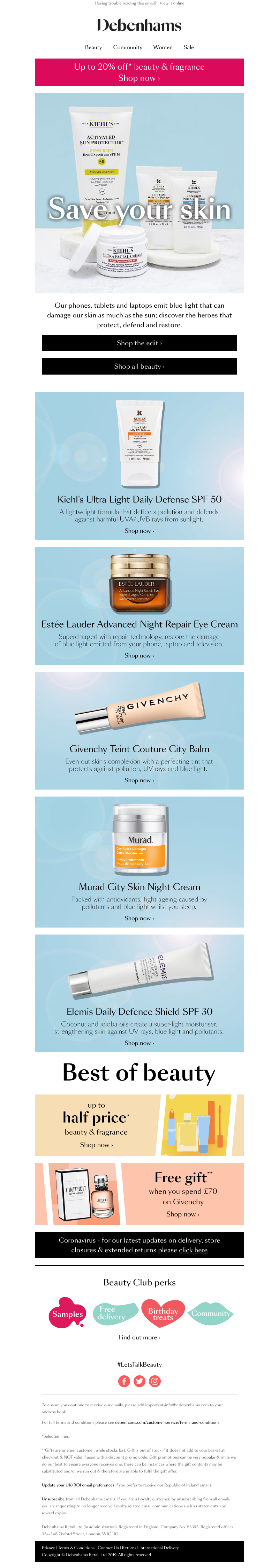Tap Shop all beauty button
The width and height of the screenshot is (279, 1568).
139,367
